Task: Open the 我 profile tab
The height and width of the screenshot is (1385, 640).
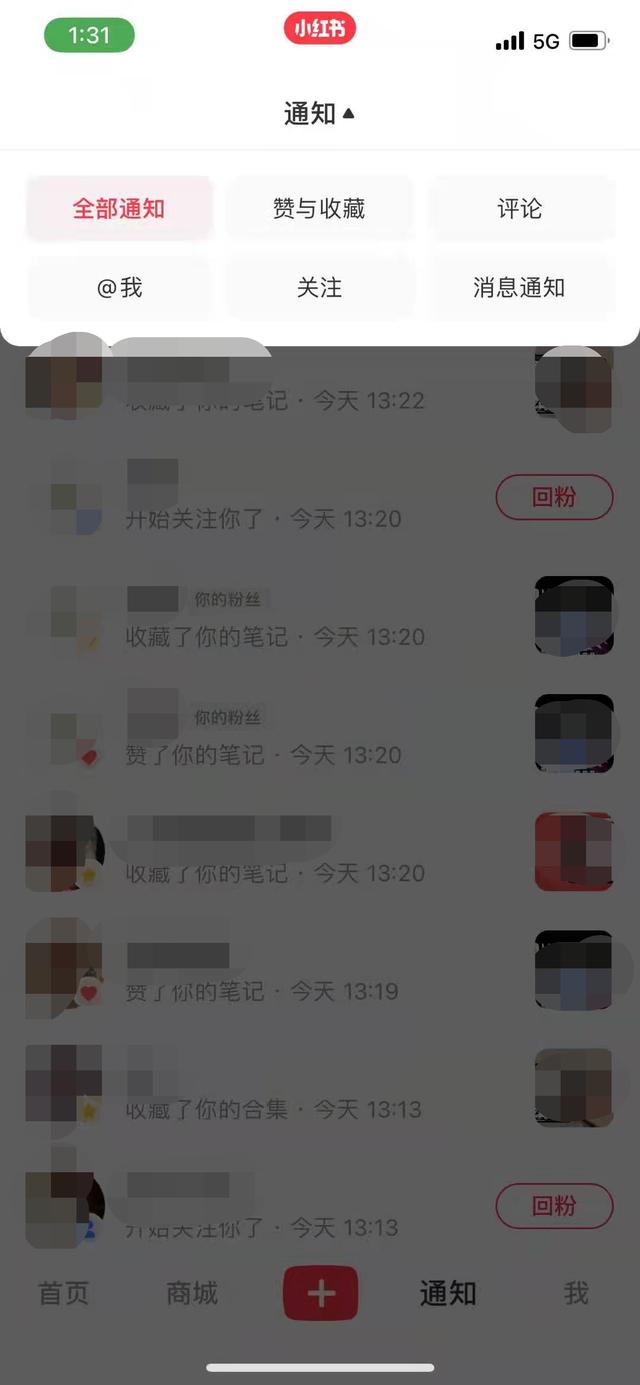Action: (576, 1293)
